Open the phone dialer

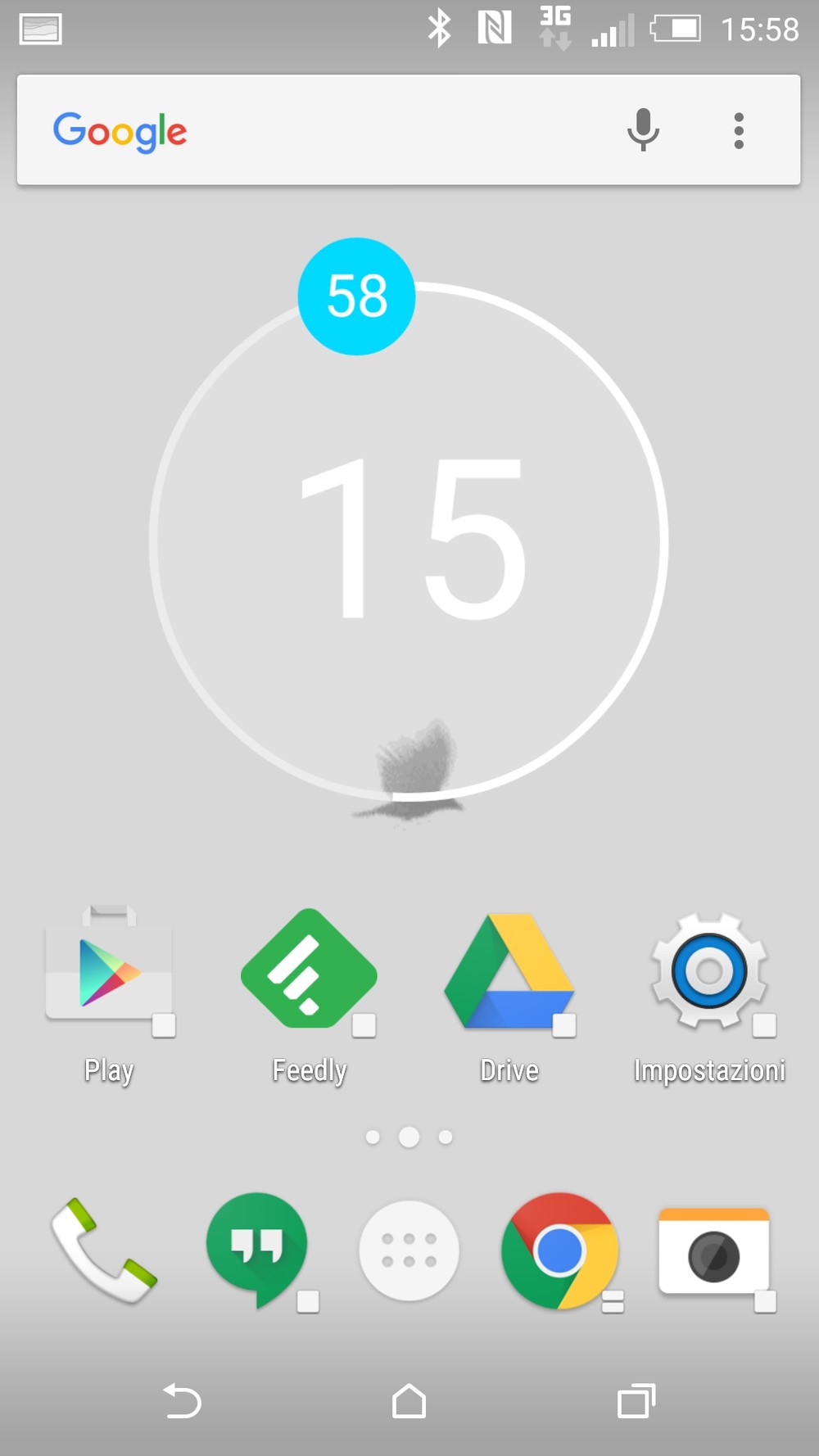(x=104, y=1250)
